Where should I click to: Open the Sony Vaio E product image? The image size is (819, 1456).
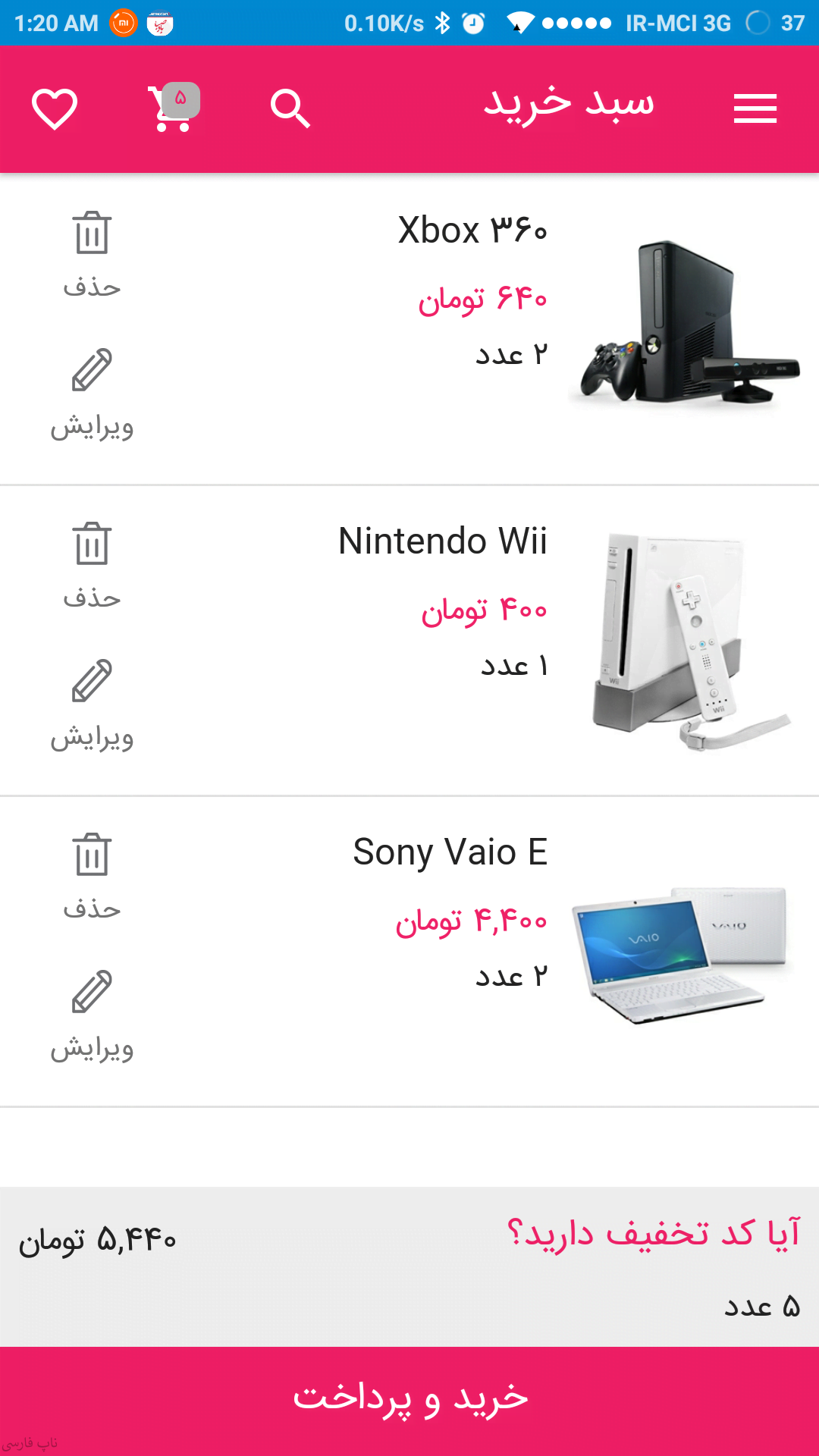684,952
